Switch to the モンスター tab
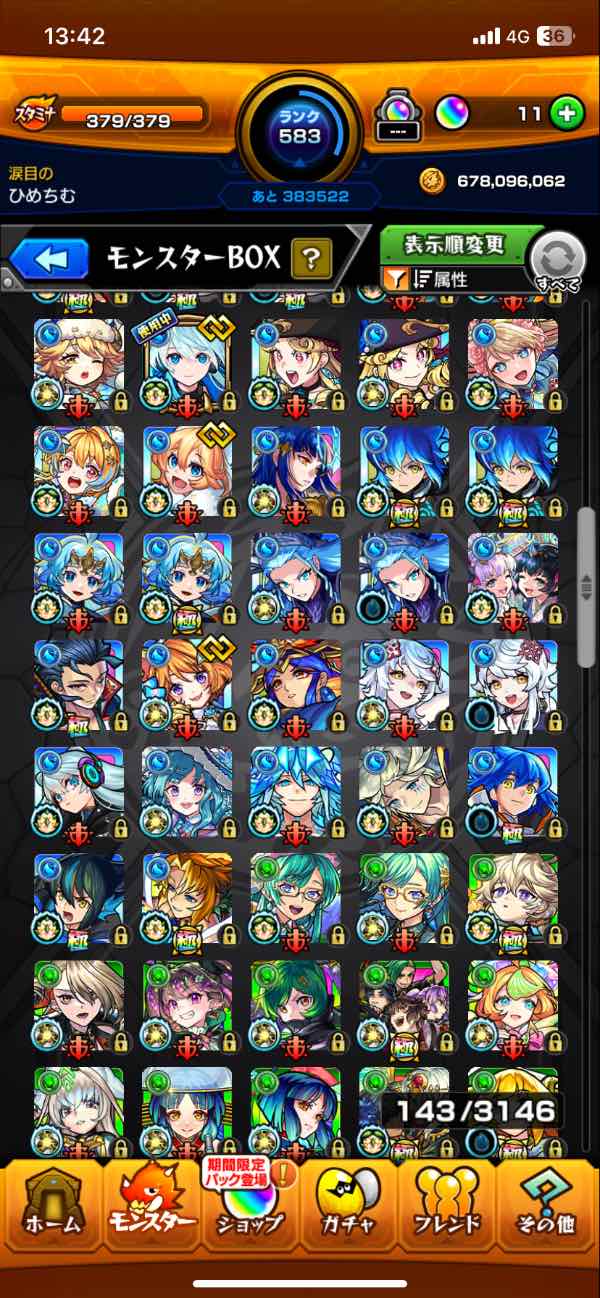600x1298 pixels. (x=151, y=1209)
